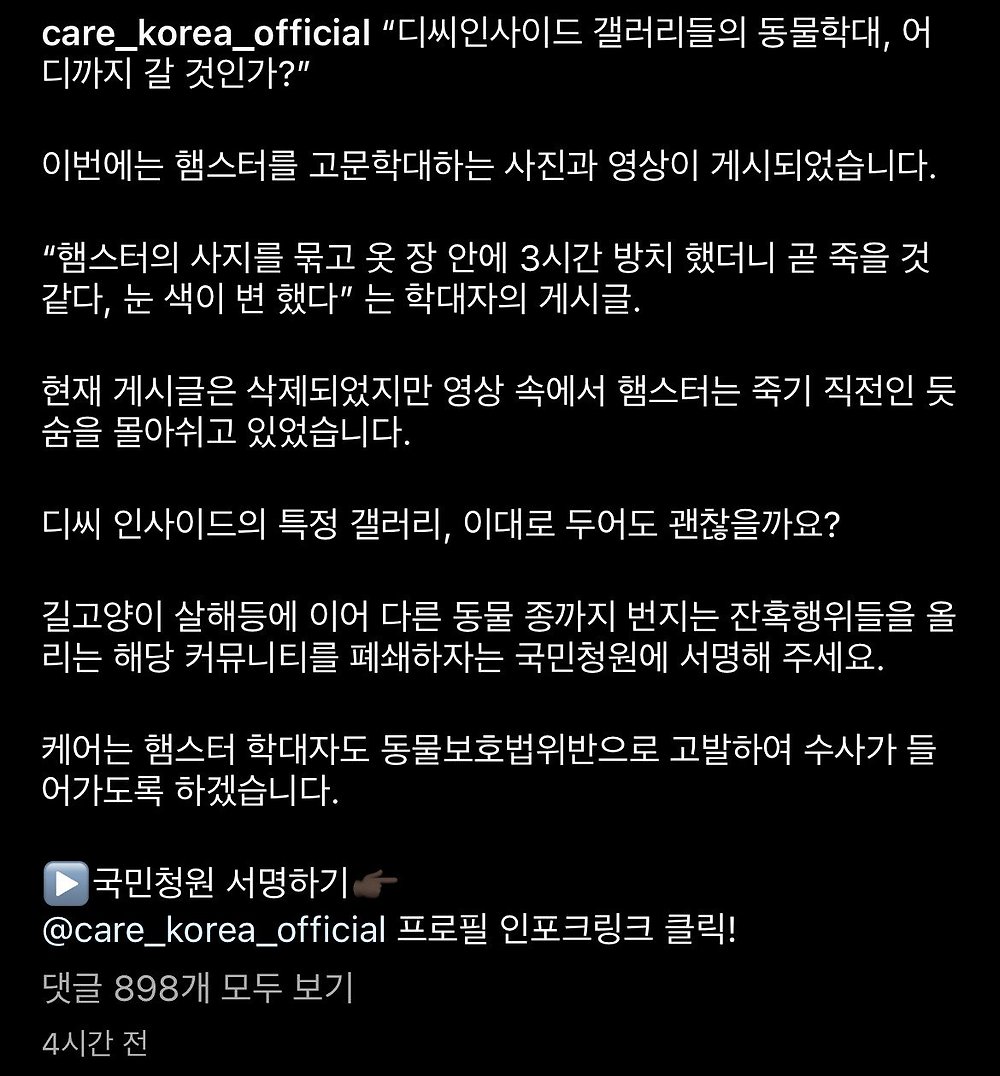Open care_korea_official profile from caption username
Image resolution: width=1000 pixels, height=1076 pixels.
click(206, 33)
